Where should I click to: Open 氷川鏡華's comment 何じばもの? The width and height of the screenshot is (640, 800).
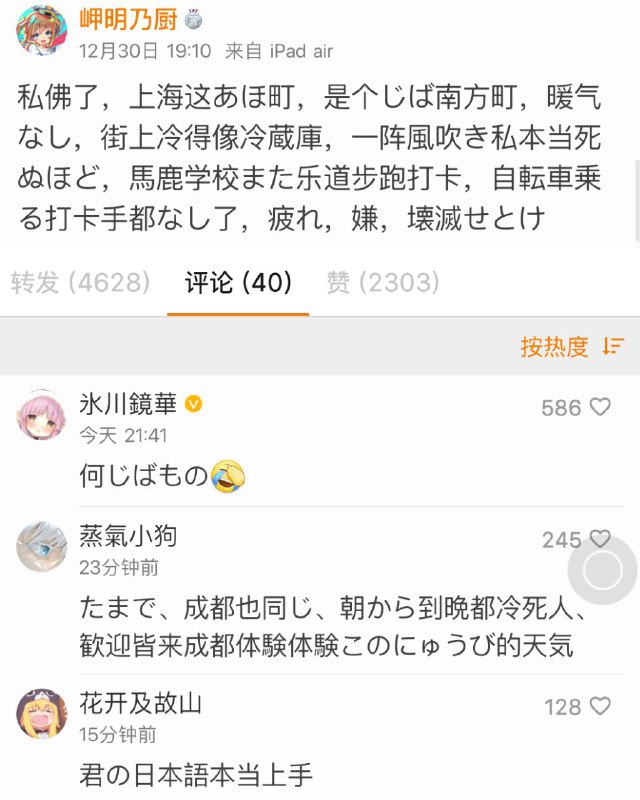point(162,476)
